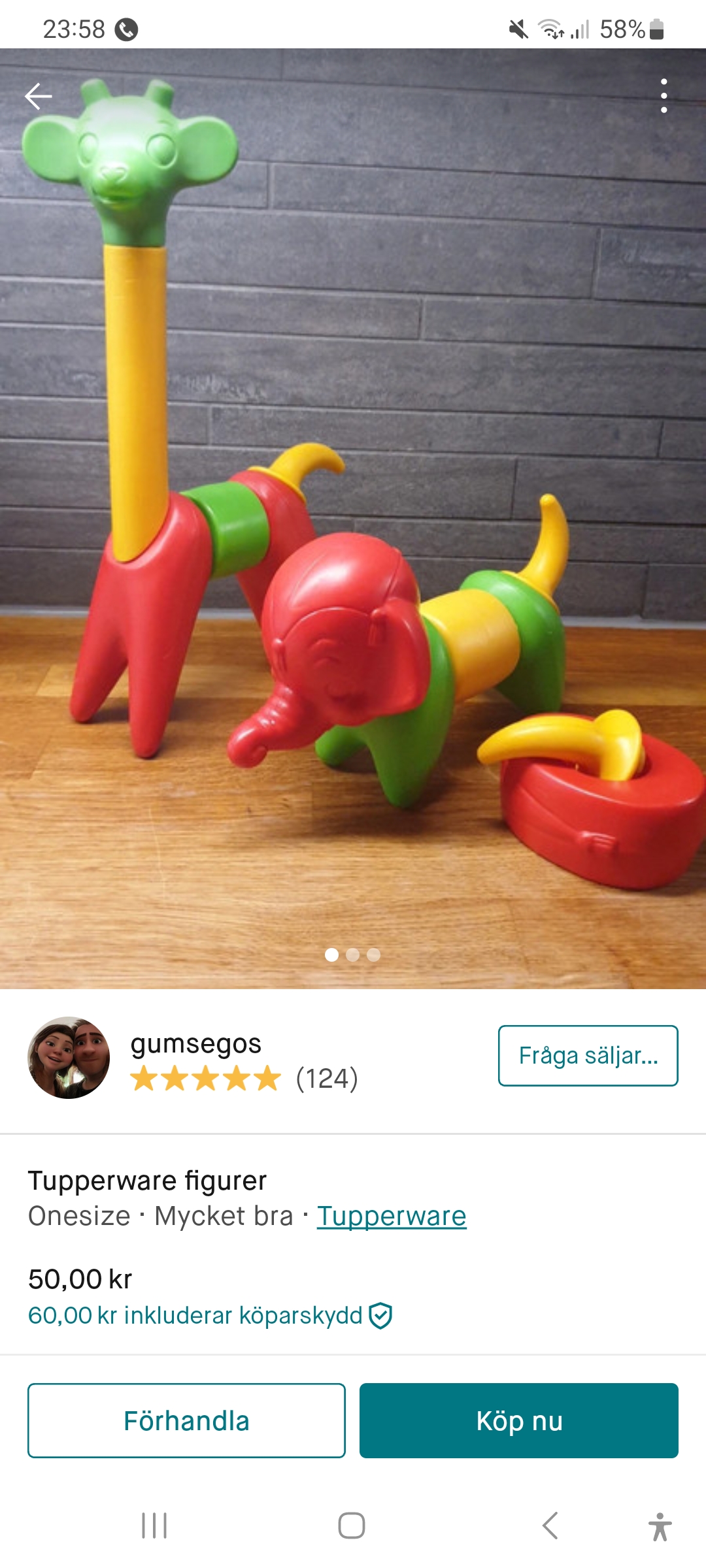
Task: Open the three-dot overflow menu
Action: (664, 96)
